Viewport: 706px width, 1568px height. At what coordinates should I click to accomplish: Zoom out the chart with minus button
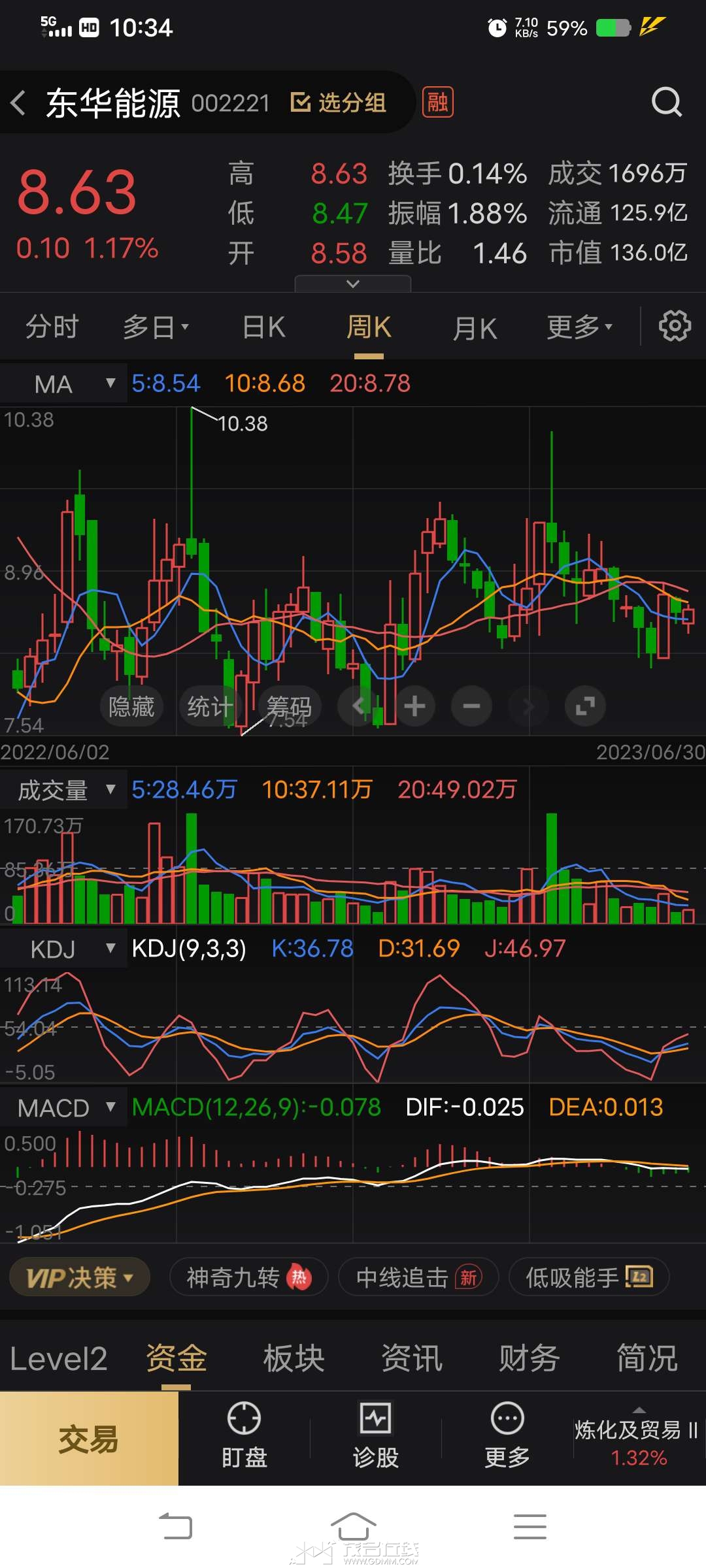[x=471, y=706]
